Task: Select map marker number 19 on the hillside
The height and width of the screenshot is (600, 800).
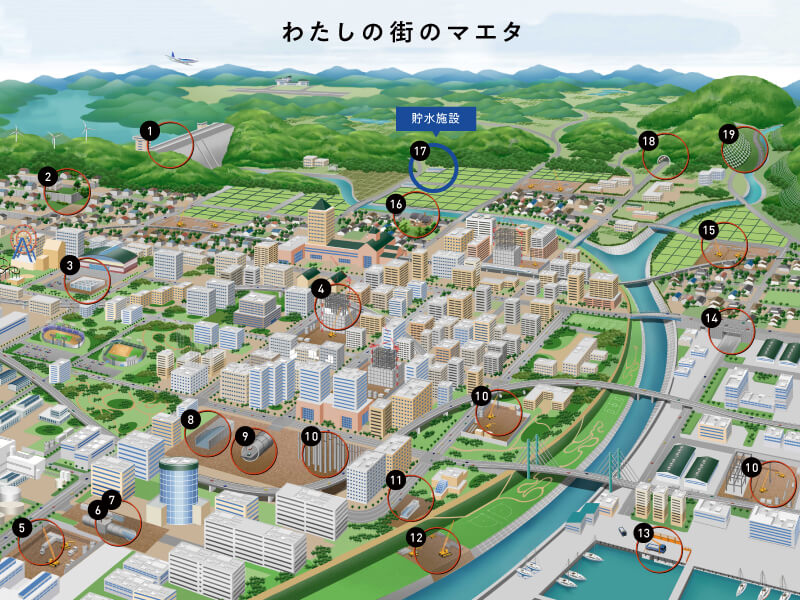Action: click(744, 149)
